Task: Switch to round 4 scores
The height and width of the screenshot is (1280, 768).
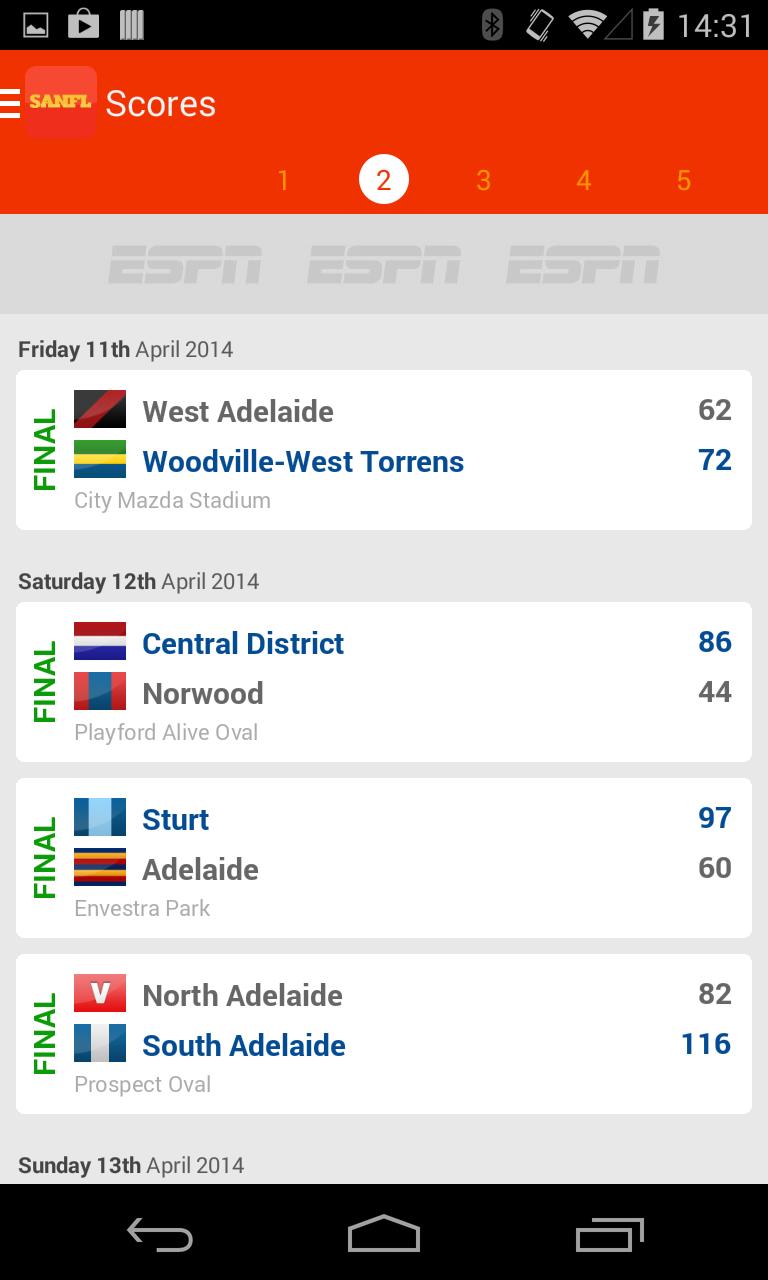Action: pos(583,181)
